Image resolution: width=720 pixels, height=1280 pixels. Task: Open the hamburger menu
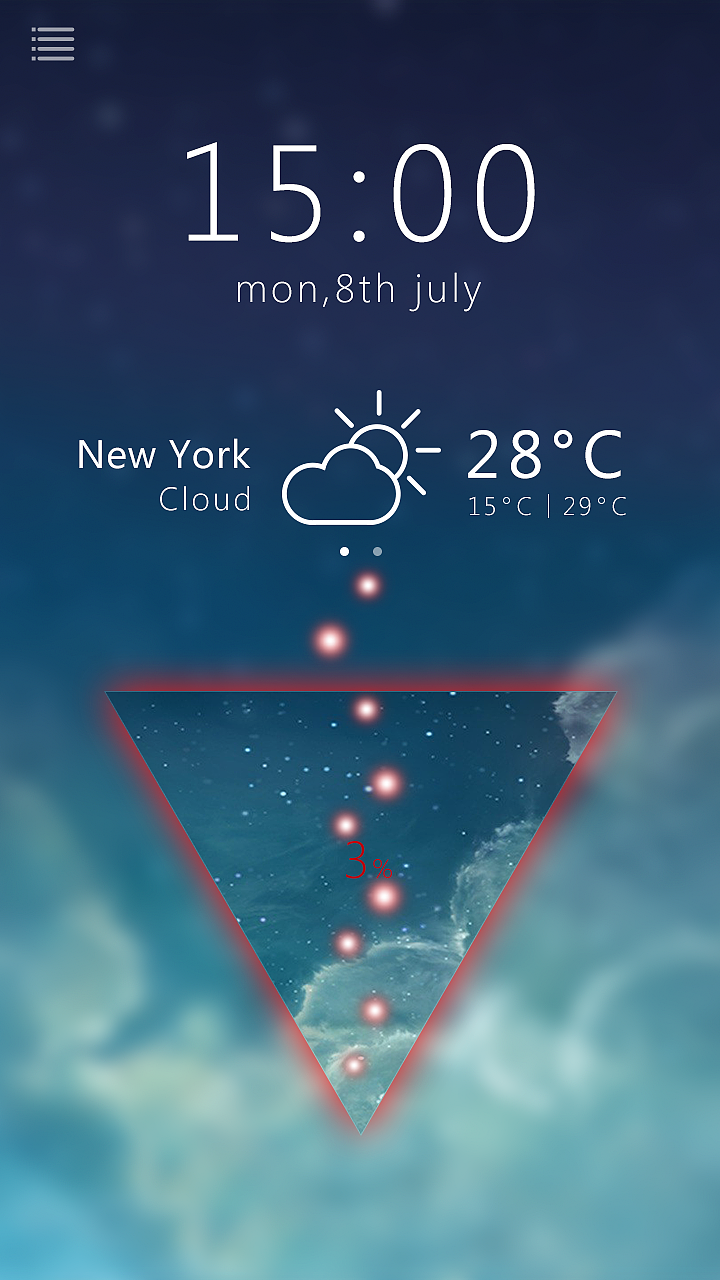(53, 44)
